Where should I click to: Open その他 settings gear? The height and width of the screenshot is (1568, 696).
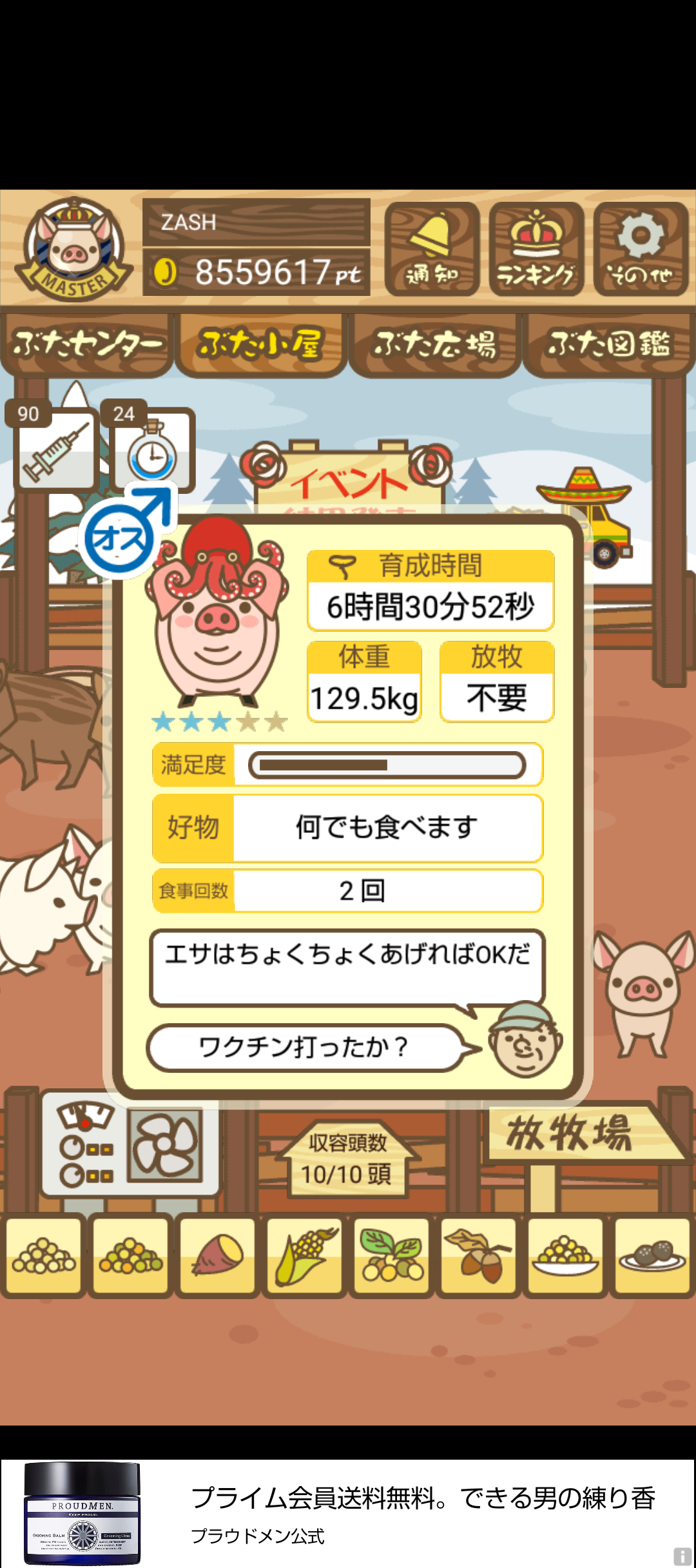(641, 249)
